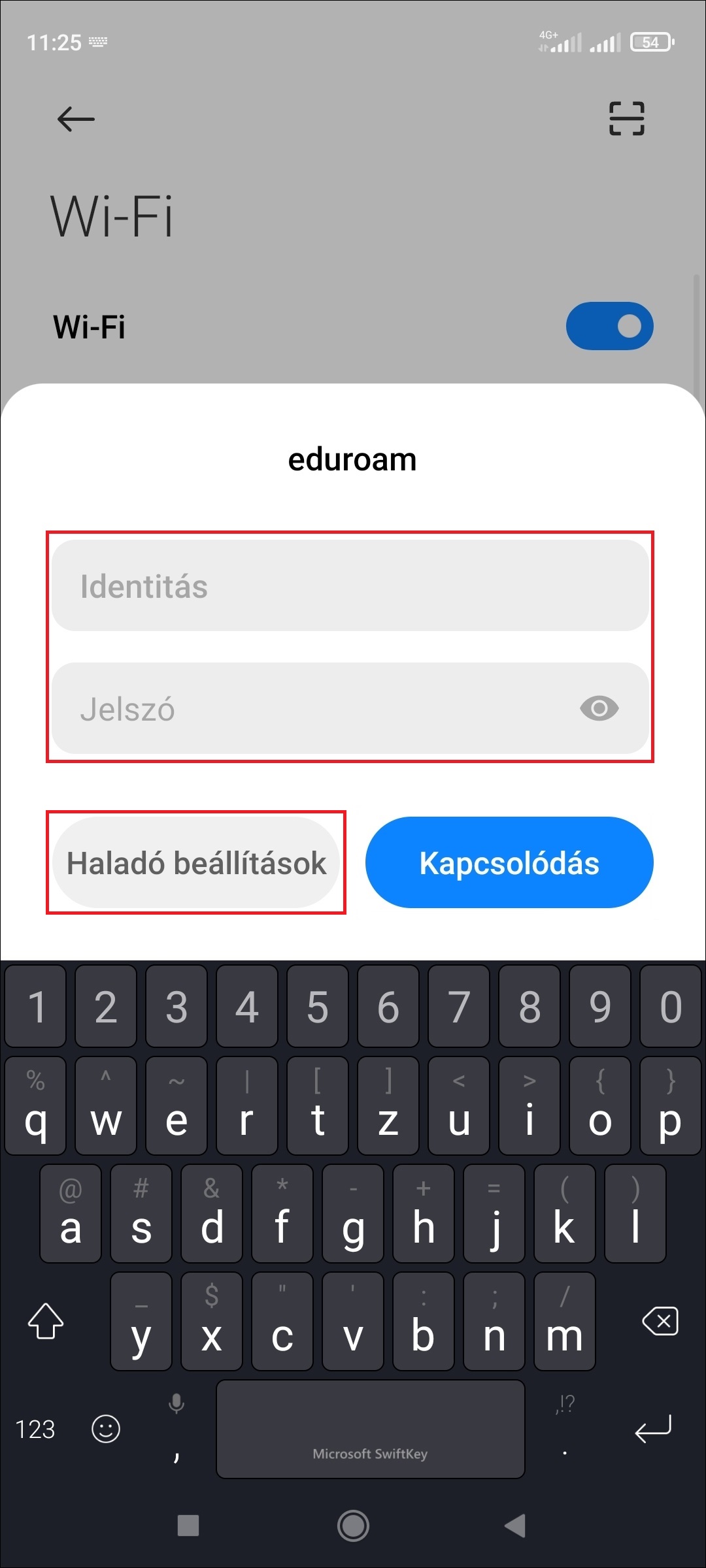This screenshot has height=1568, width=706.
Task: Switch to the 123 symbols keyboard
Action: (35, 1429)
